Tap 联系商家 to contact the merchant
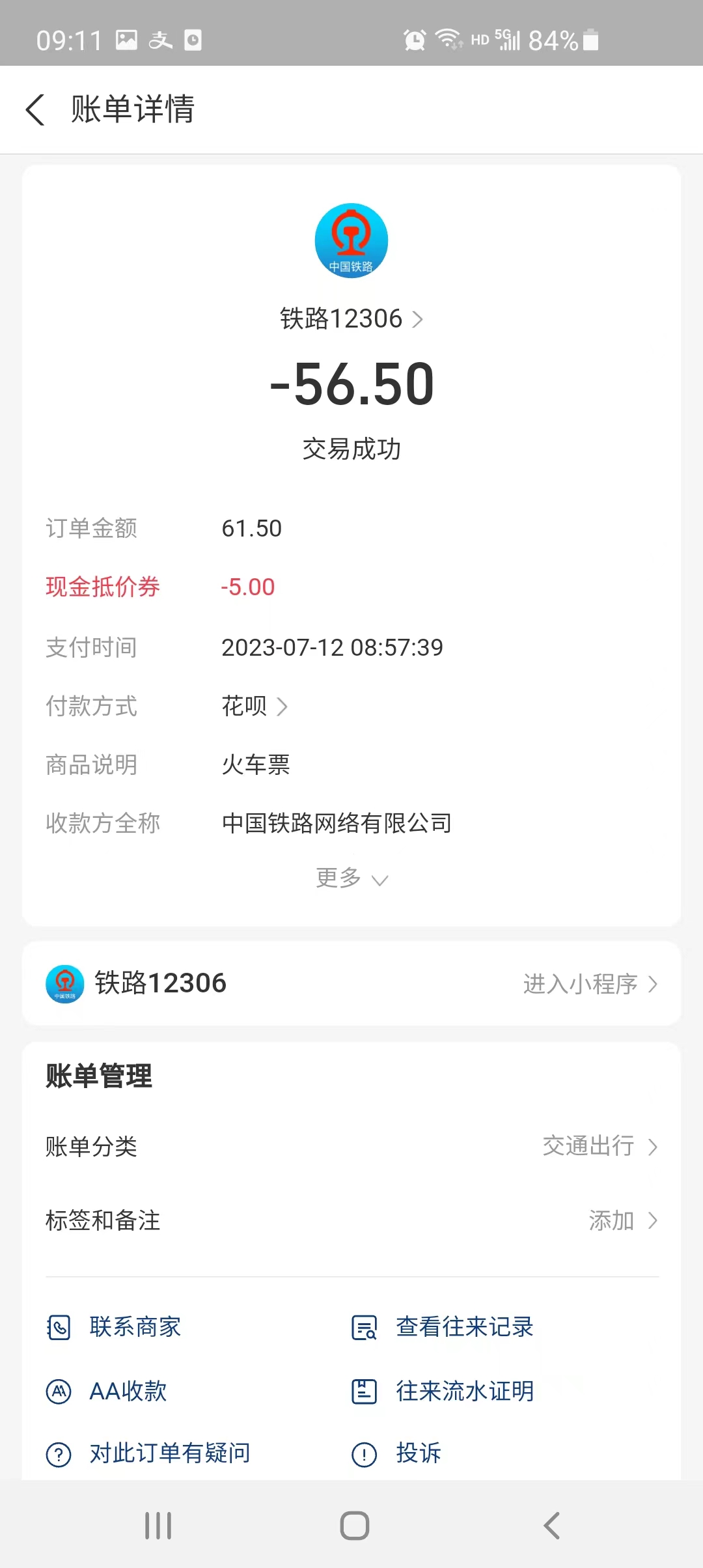The height and width of the screenshot is (1568, 703). pyautogui.click(x=115, y=1327)
